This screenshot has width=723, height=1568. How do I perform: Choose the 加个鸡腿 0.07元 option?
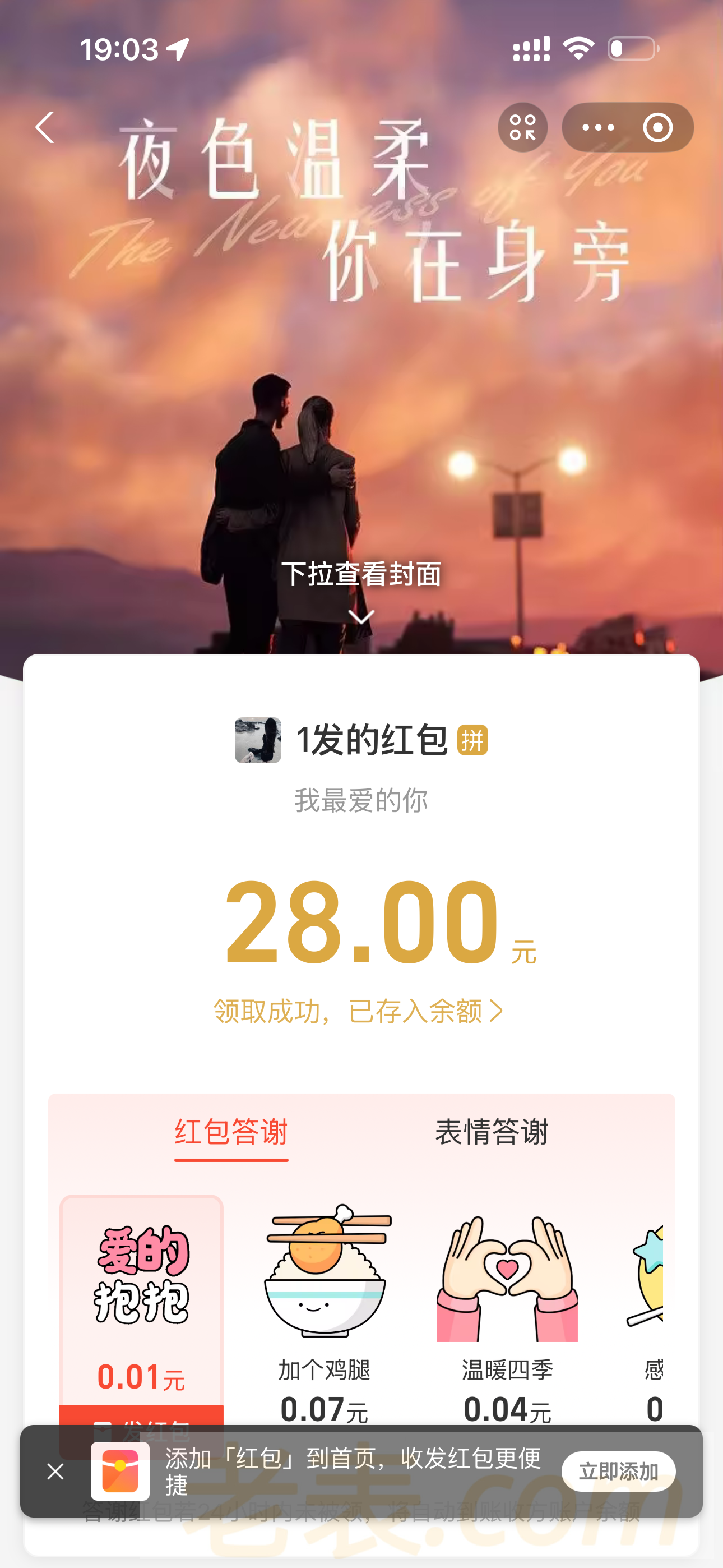(325, 1309)
